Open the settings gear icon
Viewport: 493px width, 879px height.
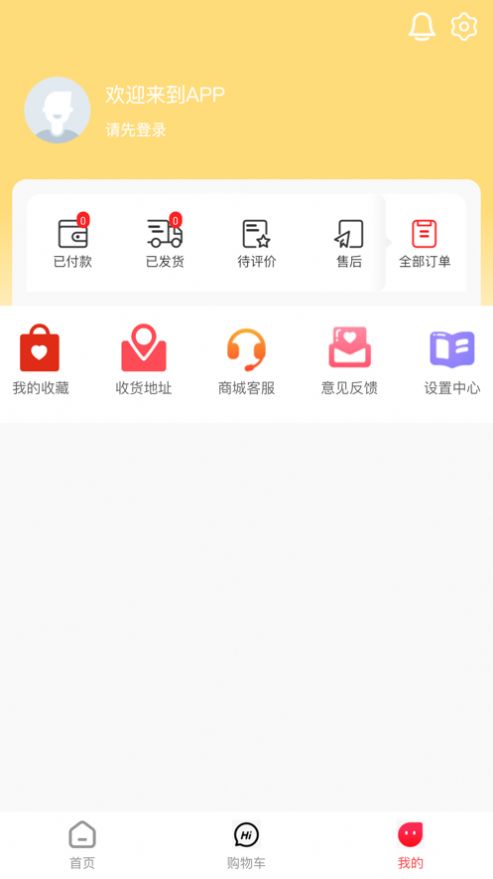pyautogui.click(x=464, y=26)
